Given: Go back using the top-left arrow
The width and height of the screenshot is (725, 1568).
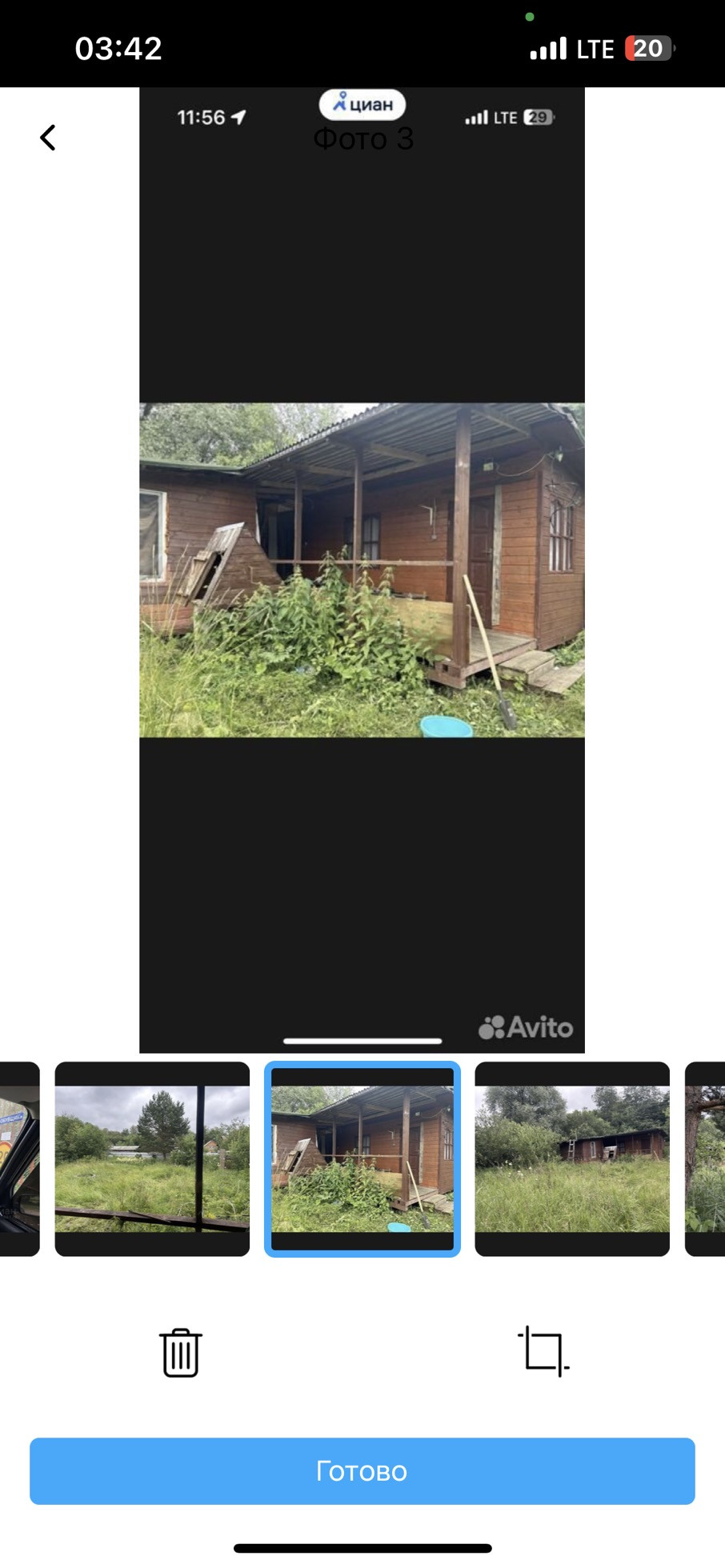Looking at the screenshot, I should pos(48,138).
